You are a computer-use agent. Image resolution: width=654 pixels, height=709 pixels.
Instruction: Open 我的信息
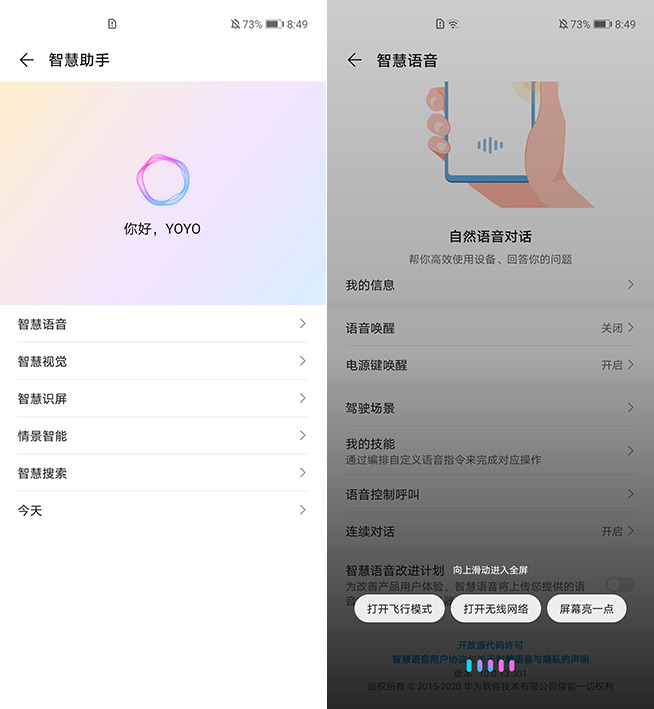[x=490, y=285]
